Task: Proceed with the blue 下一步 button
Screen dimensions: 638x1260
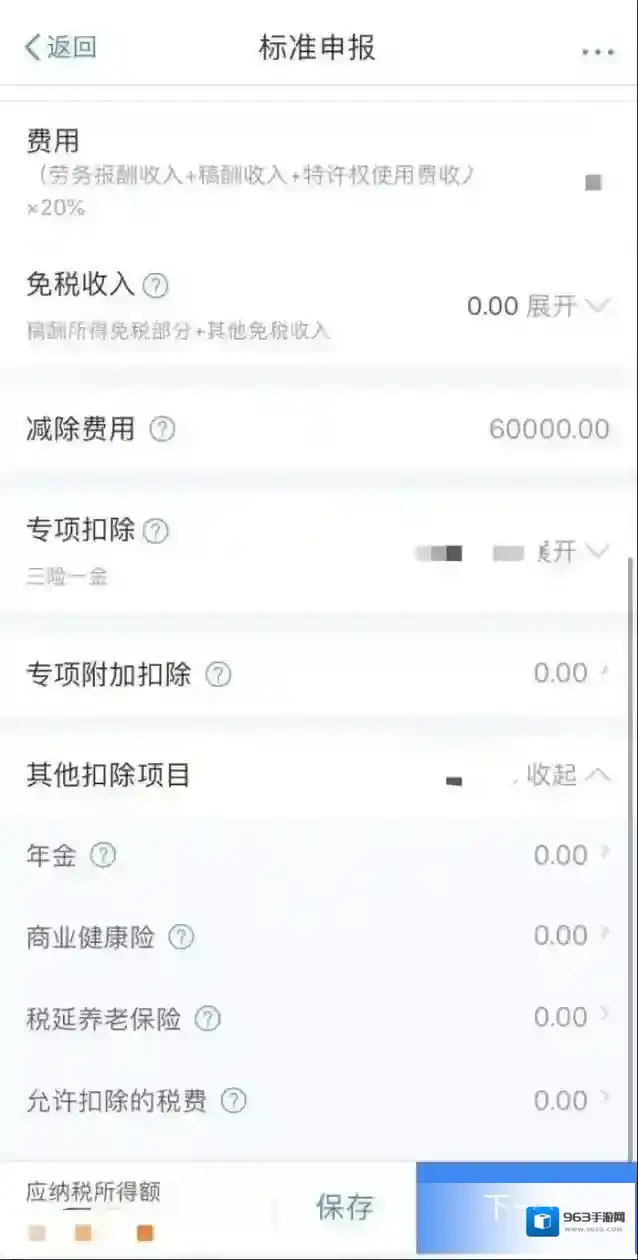Action: pos(500,1205)
